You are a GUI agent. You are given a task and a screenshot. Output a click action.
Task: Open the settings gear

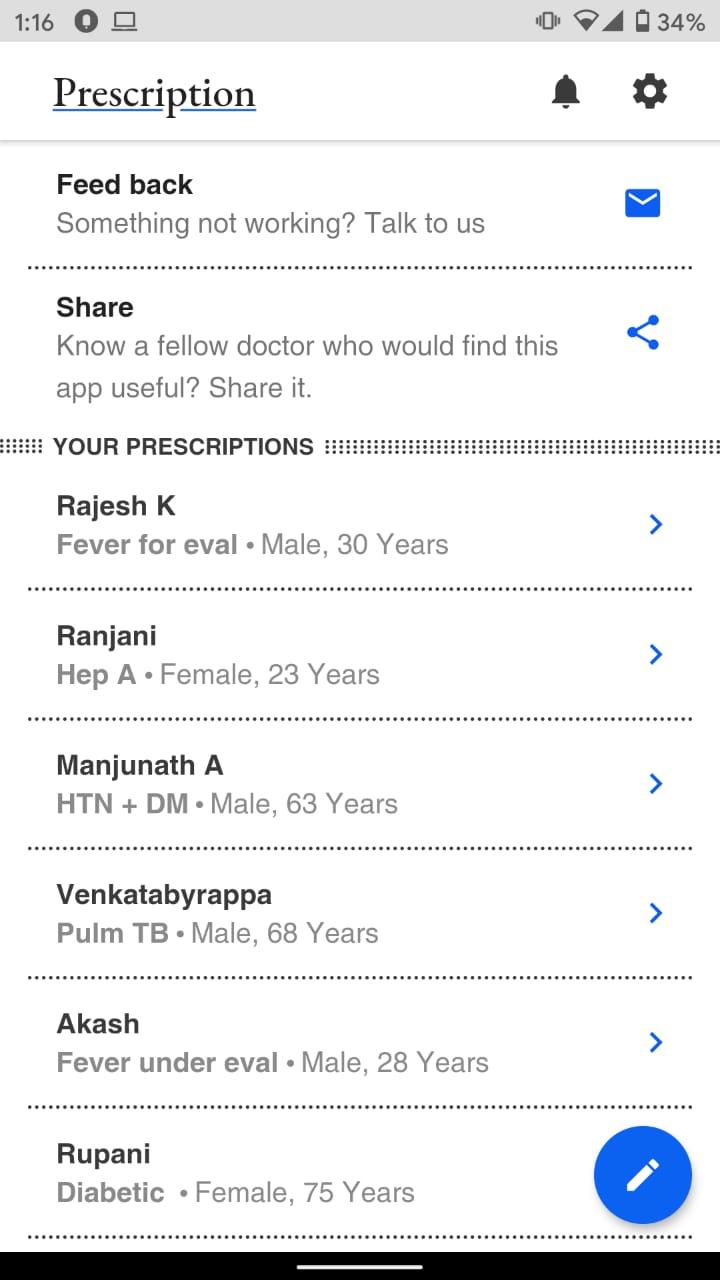coord(649,92)
